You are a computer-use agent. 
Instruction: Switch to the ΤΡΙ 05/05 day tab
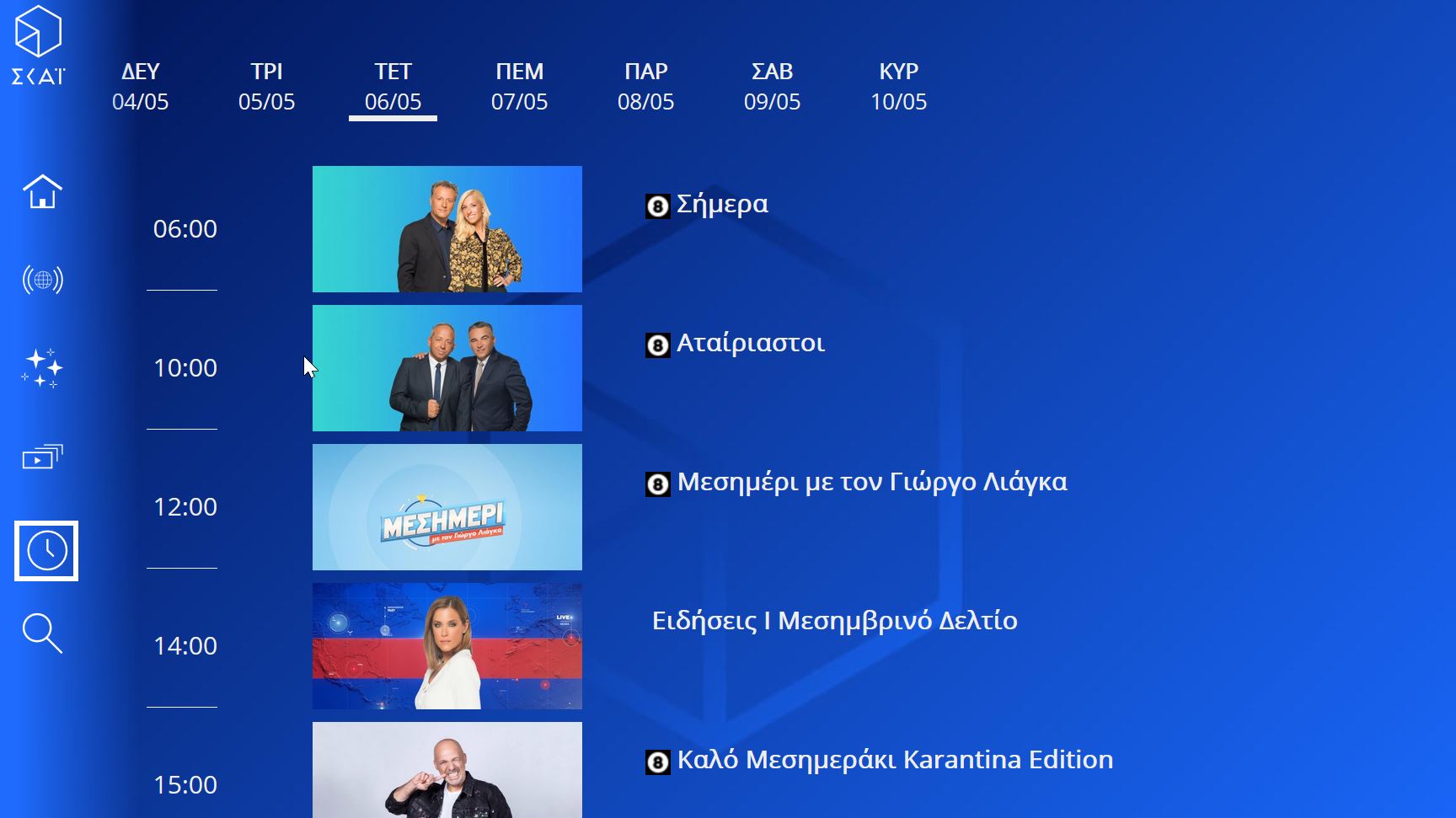click(x=266, y=87)
